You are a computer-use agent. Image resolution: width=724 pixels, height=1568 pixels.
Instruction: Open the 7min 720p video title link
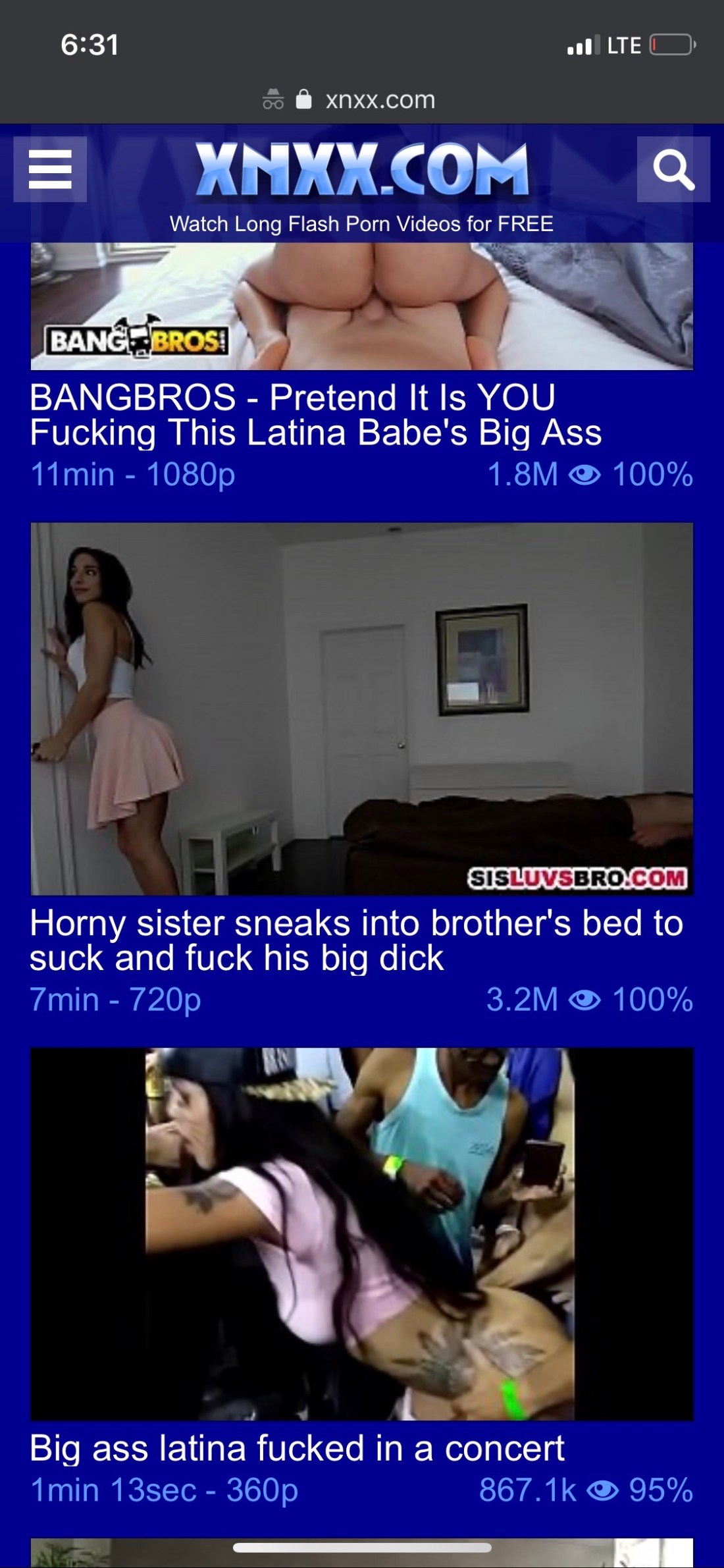point(355,940)
